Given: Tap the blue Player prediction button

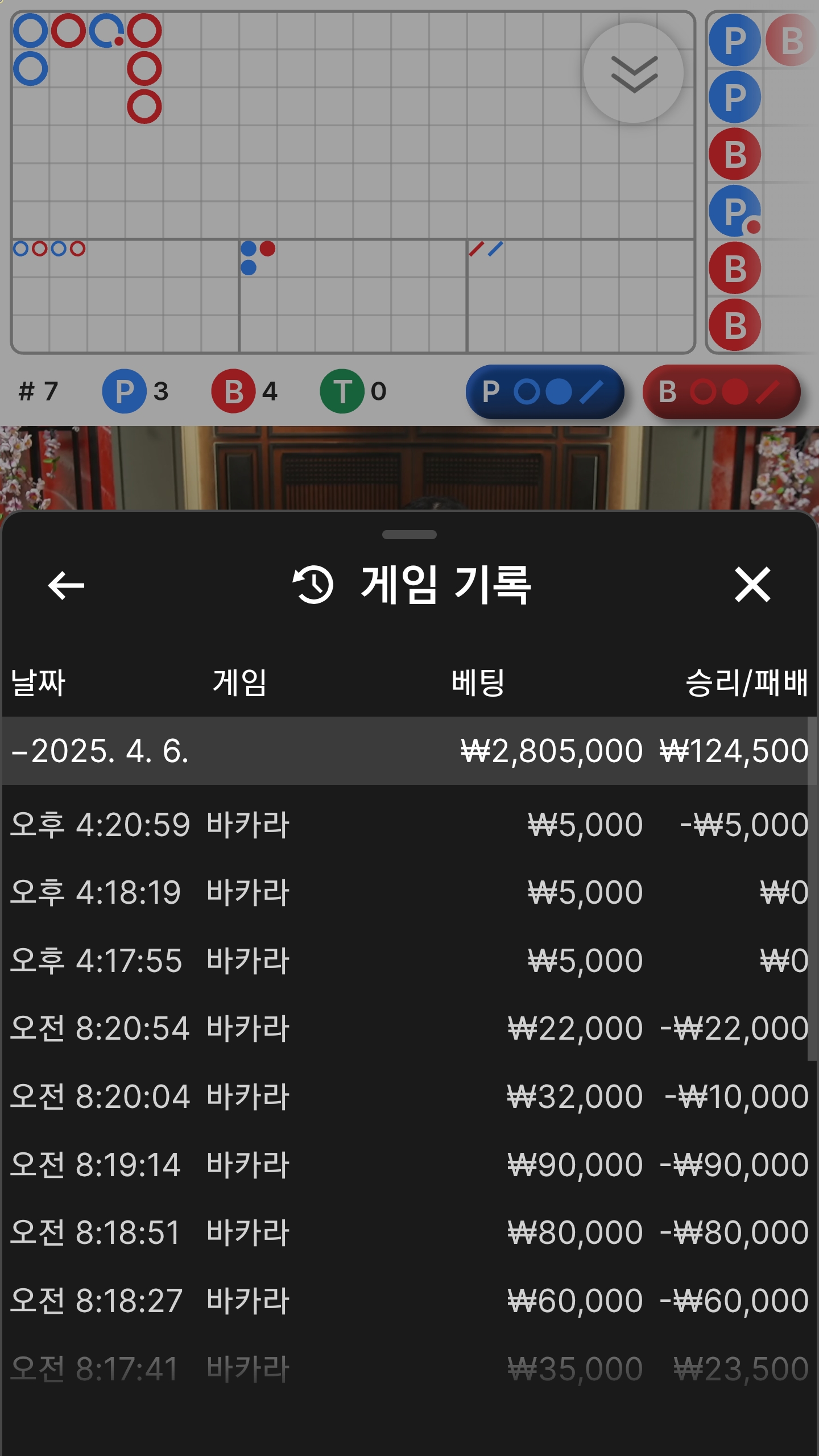Looking at the screenshot, I should tap(545, 392).
